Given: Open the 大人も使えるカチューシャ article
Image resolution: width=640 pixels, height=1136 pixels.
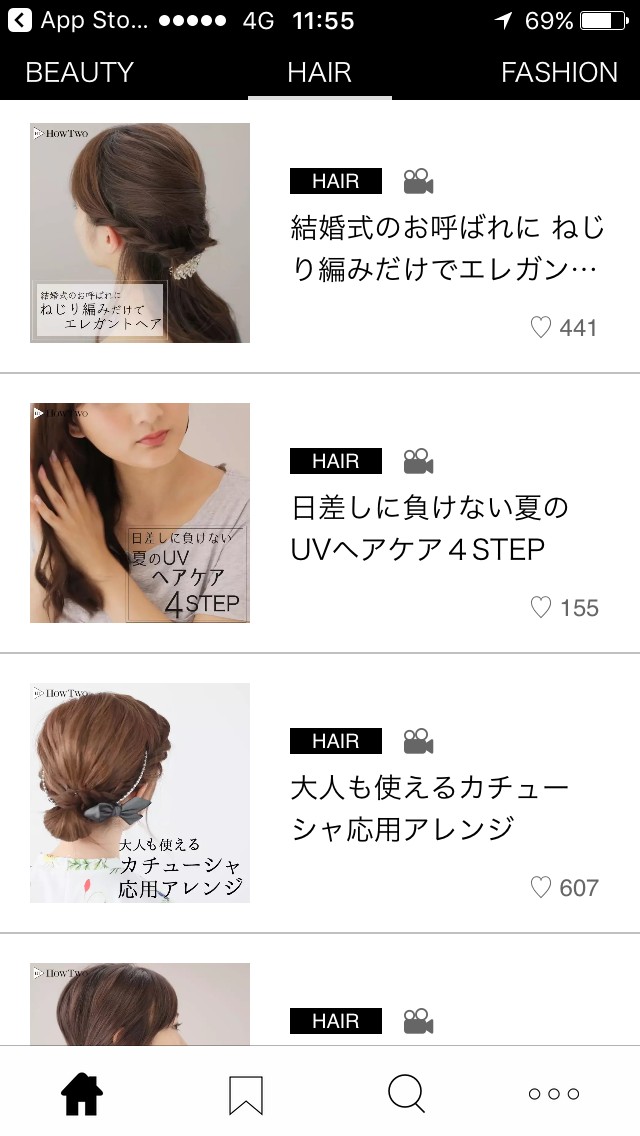Looking at the screenshot, I should (430, 808).
